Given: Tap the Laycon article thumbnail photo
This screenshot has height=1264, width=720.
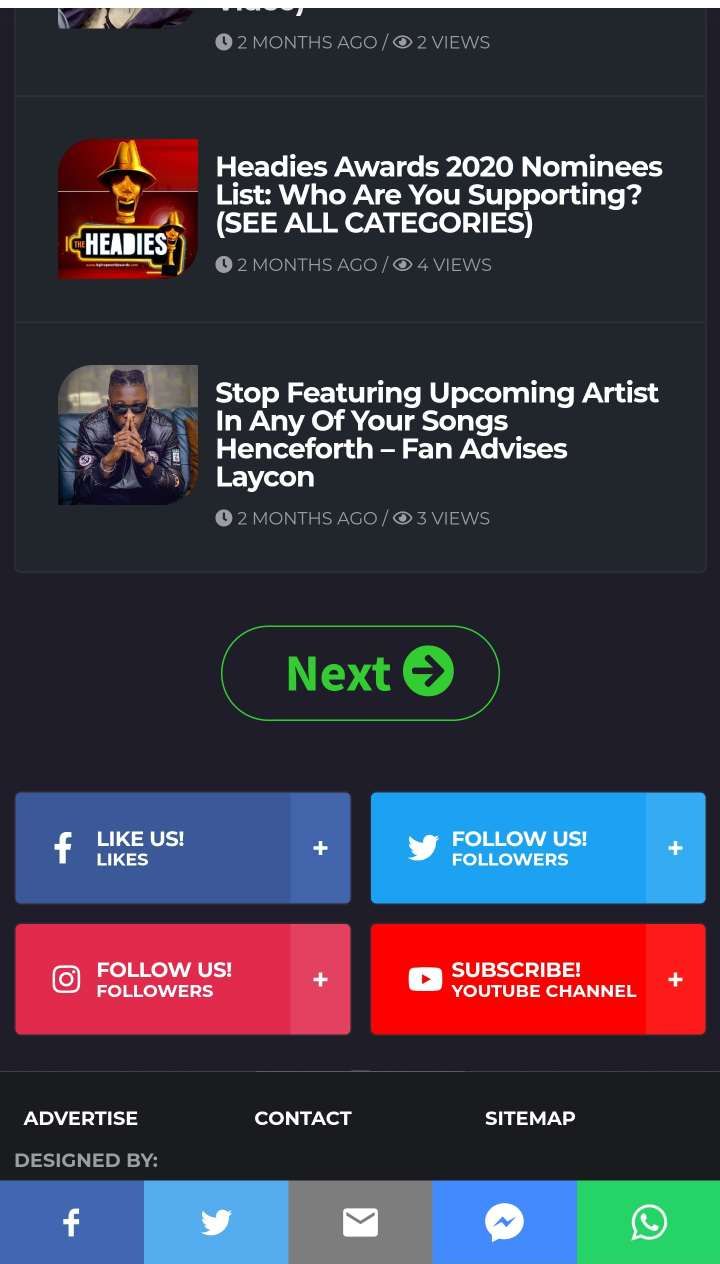Looking at the screenshot, I should pyautogui.click(x=128, y=435).
